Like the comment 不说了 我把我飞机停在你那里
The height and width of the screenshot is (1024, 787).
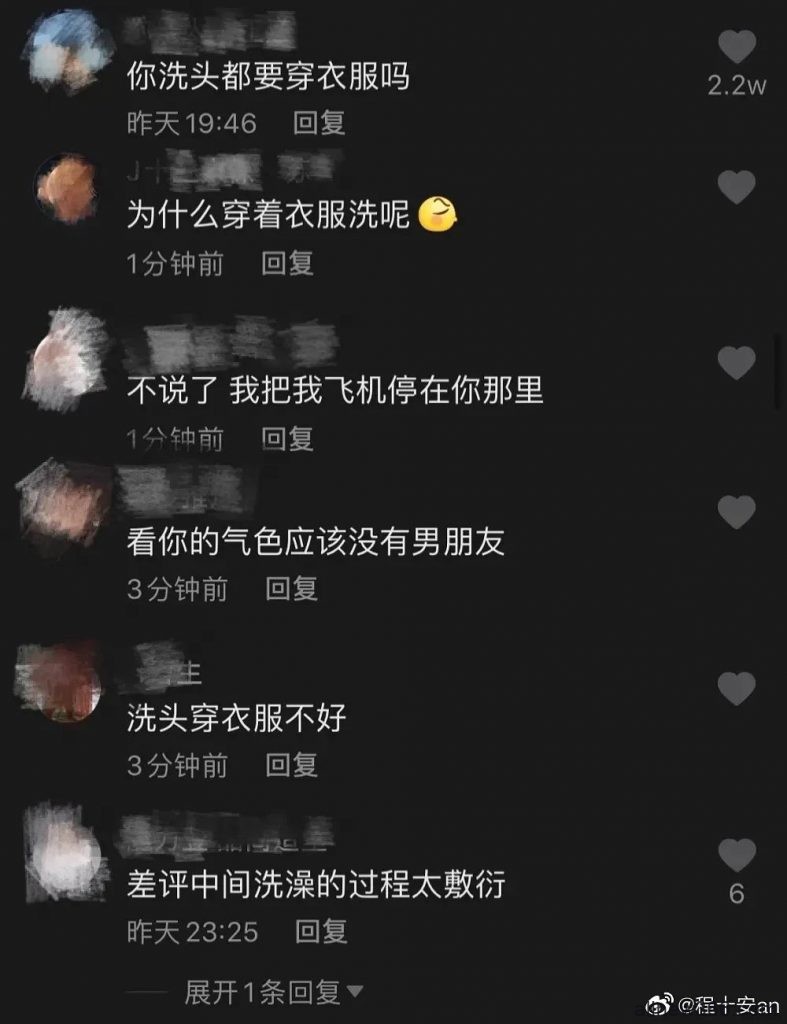click(x=737, y=362)
